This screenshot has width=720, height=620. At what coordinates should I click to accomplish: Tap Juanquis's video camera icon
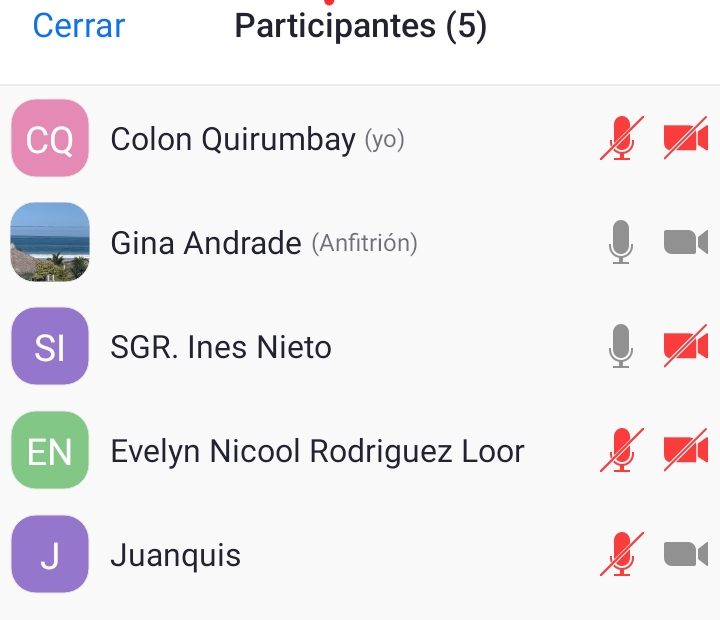685,555
